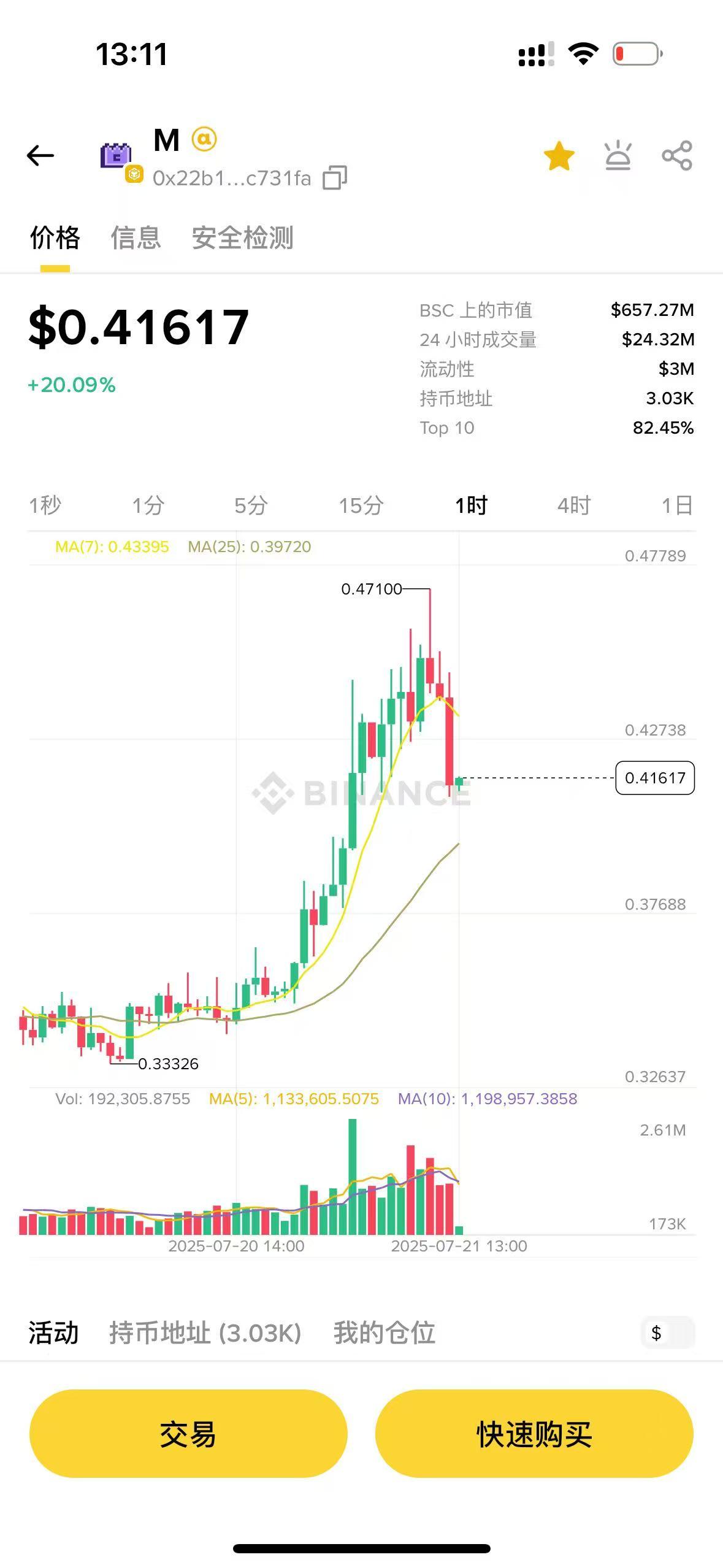Share this token page
This screenshot has height=1568, width=723.
click(x=677, y=156)
